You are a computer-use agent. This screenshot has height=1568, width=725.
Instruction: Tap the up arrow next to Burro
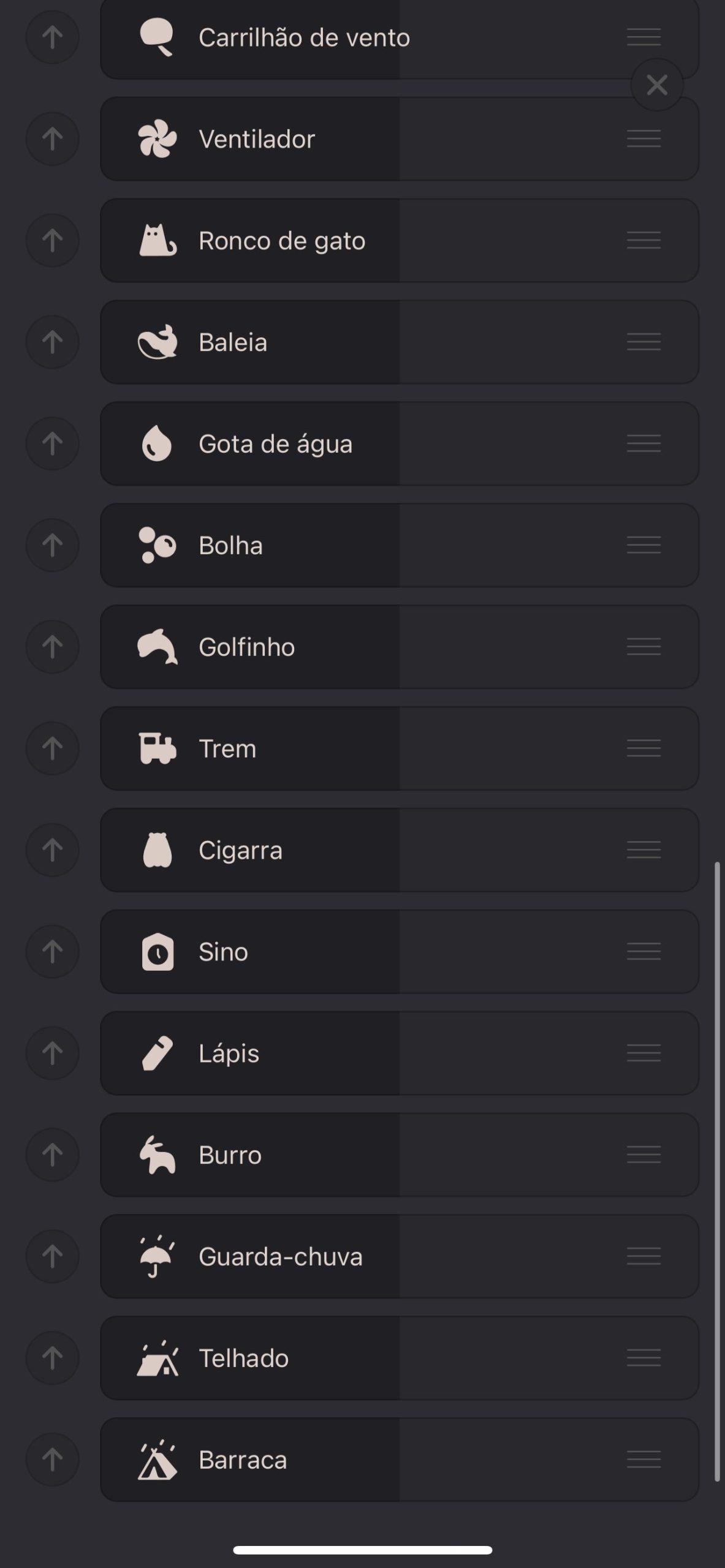tap(52, 1155)
